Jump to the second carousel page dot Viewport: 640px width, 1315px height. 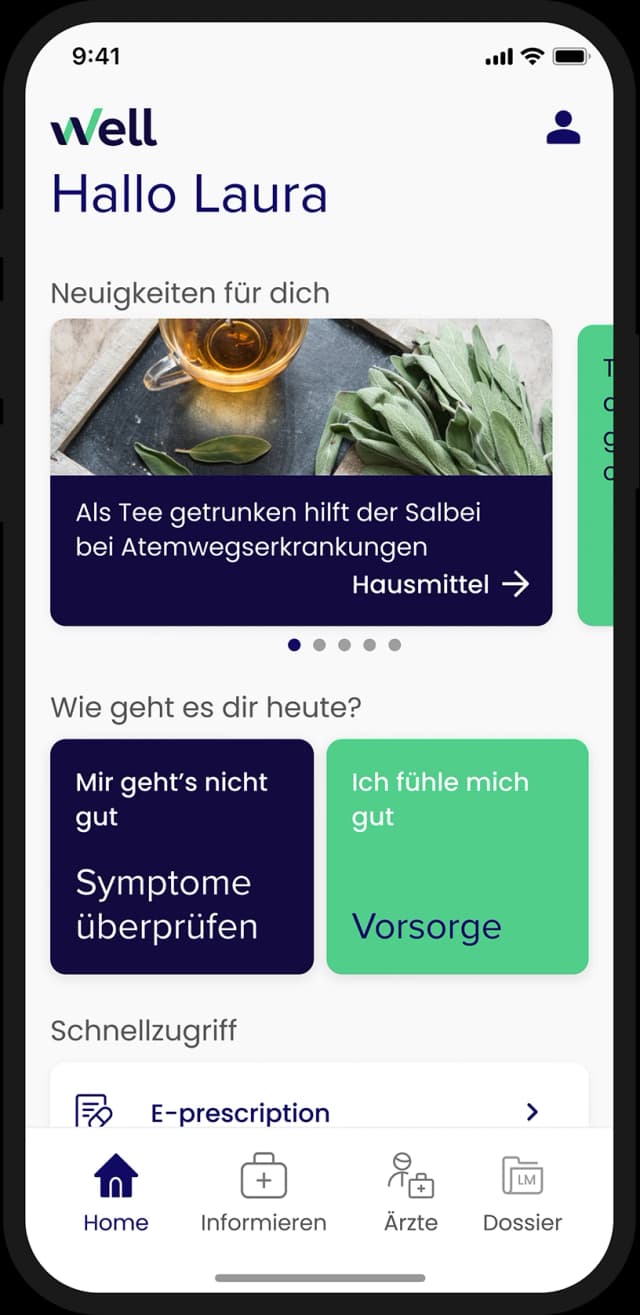pos(319,645)
